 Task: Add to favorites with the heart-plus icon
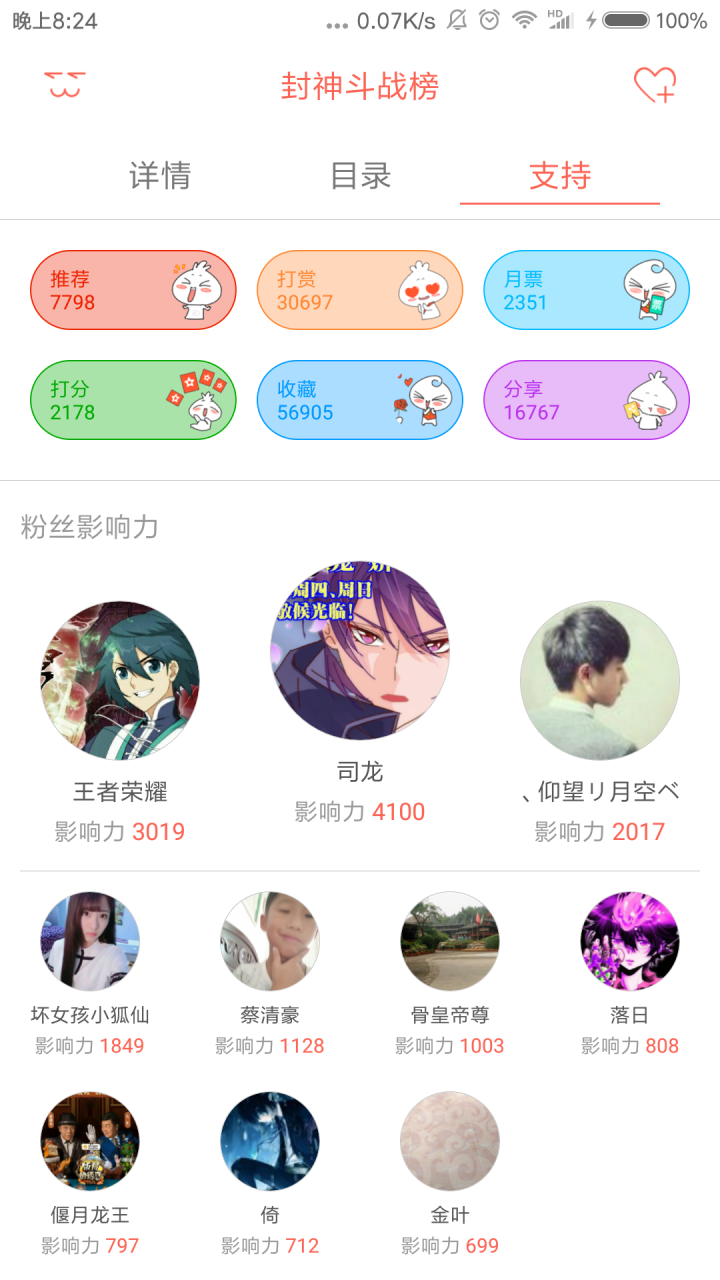click(x=655, y=86)
